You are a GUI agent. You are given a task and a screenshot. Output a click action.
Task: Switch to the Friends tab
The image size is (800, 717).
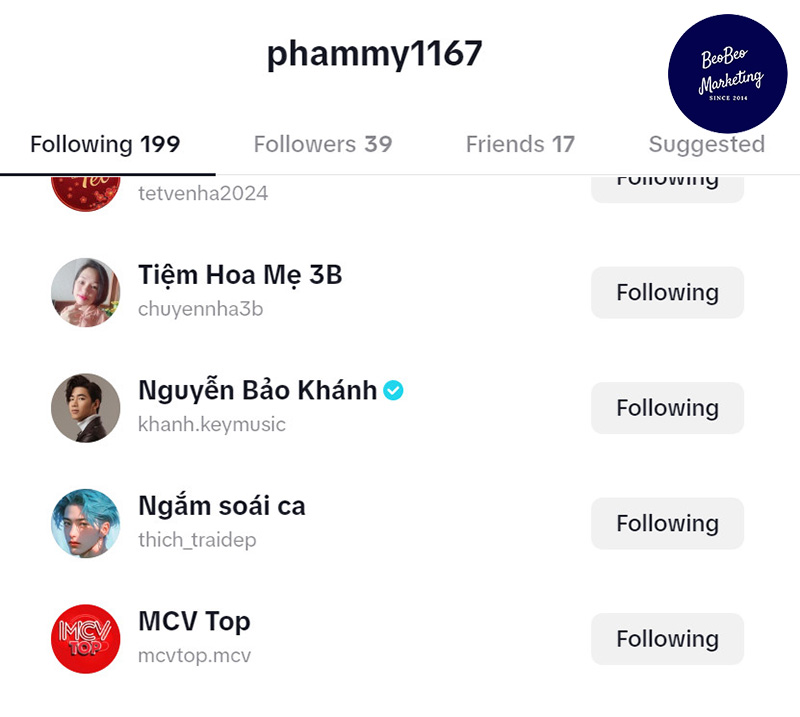[520, 144]
